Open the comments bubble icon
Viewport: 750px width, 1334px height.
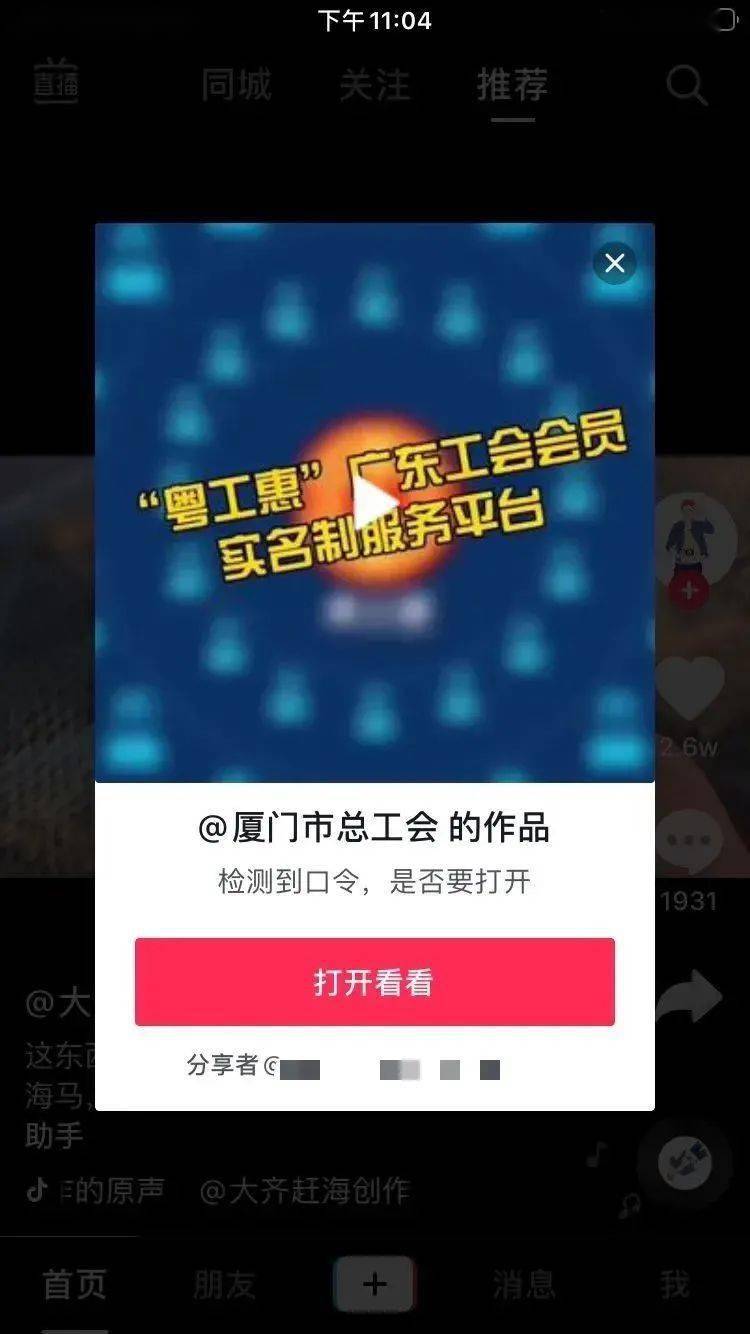coord(690,840)
